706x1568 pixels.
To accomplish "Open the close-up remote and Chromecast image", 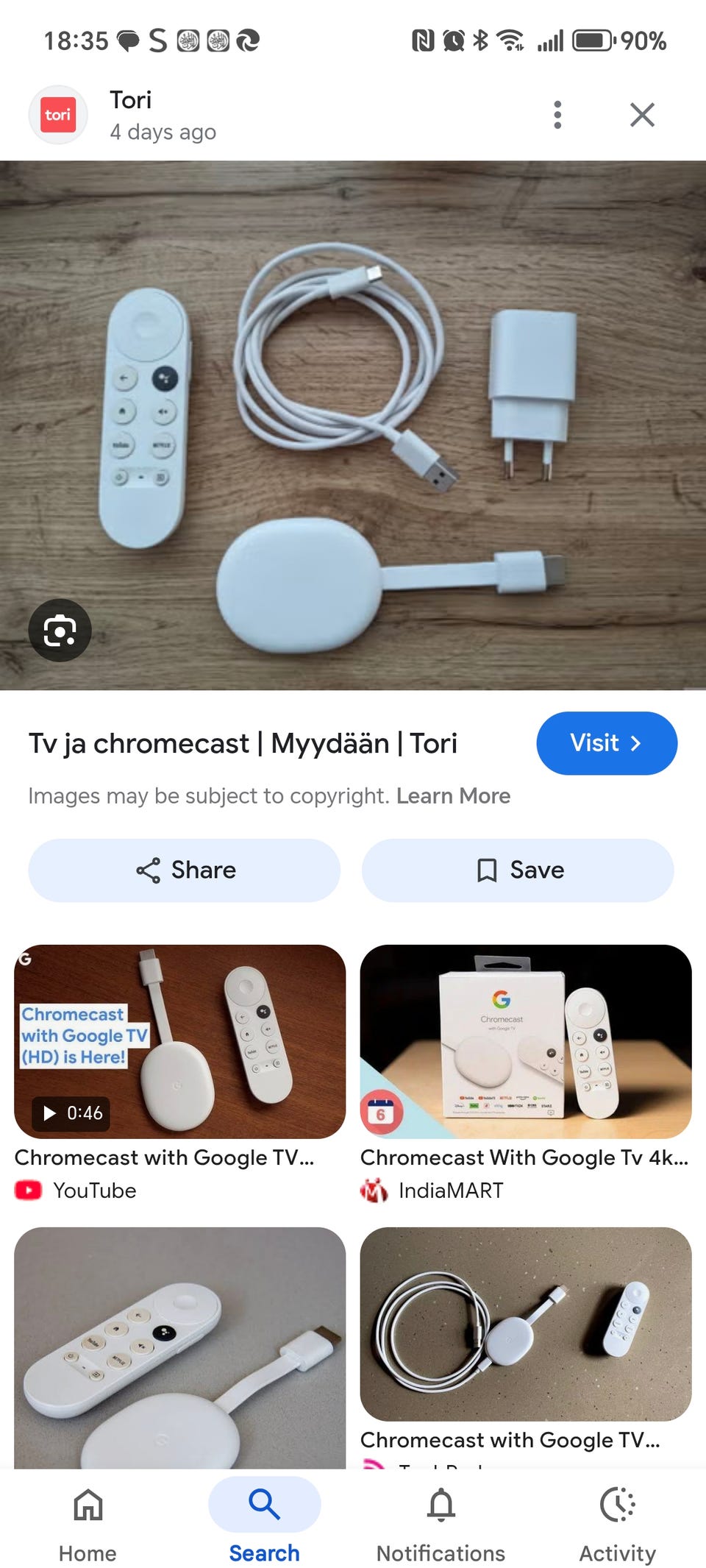I will pos(179,1347).
